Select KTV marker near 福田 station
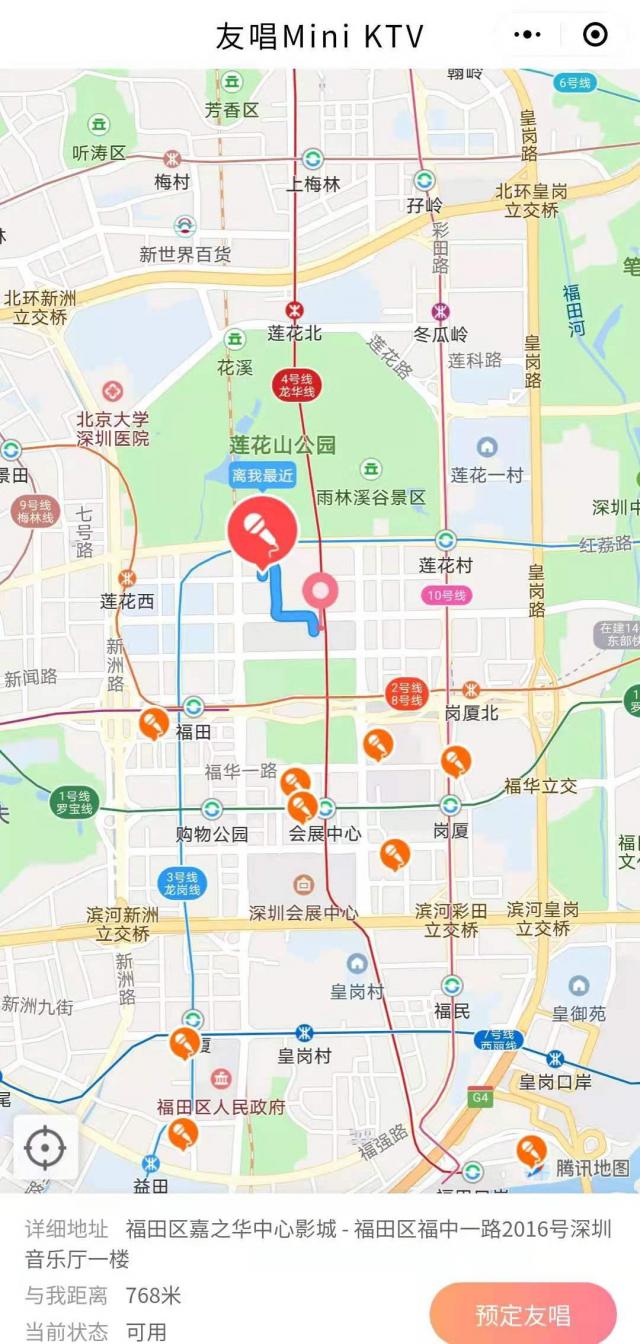The image size is (640, 1344). click(153, 722)
